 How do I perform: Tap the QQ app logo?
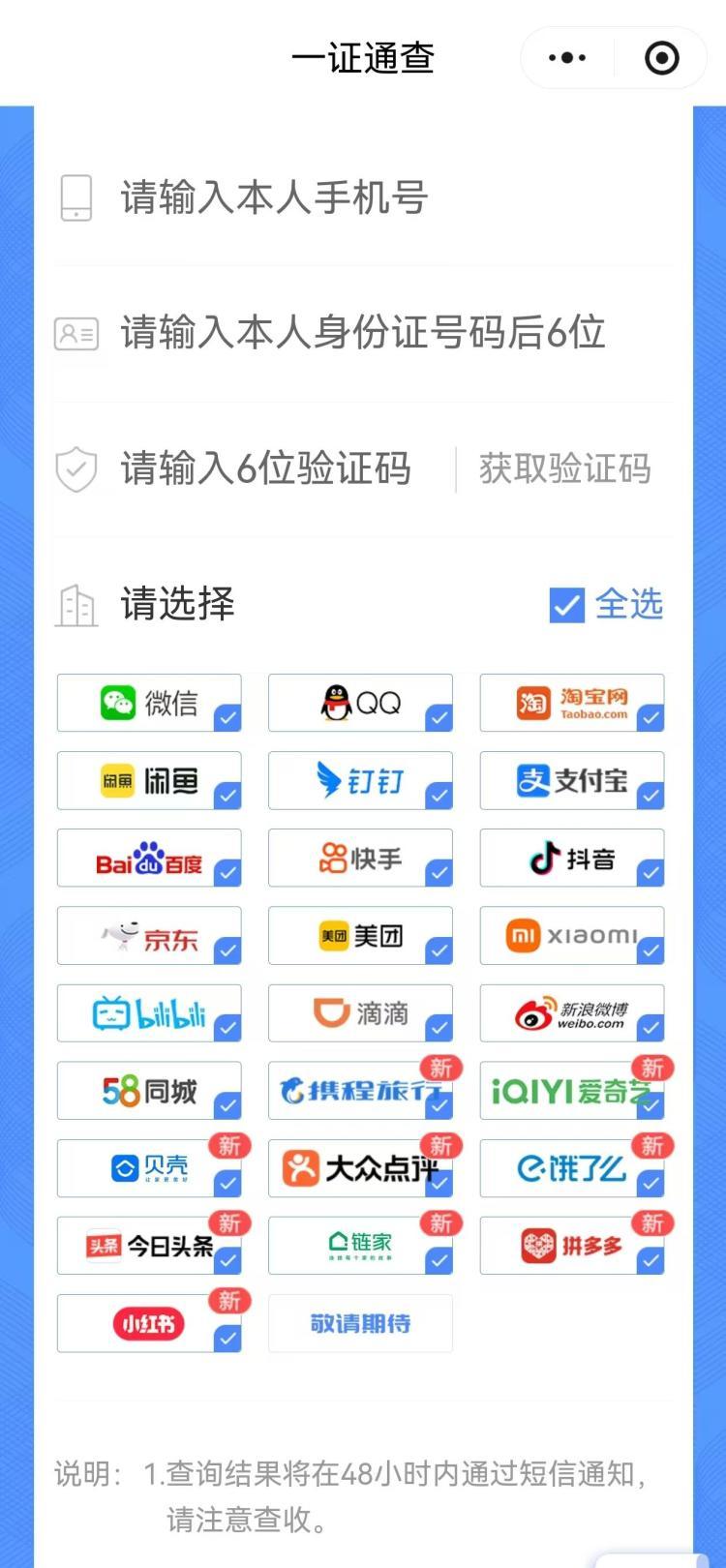coord(360,703)
